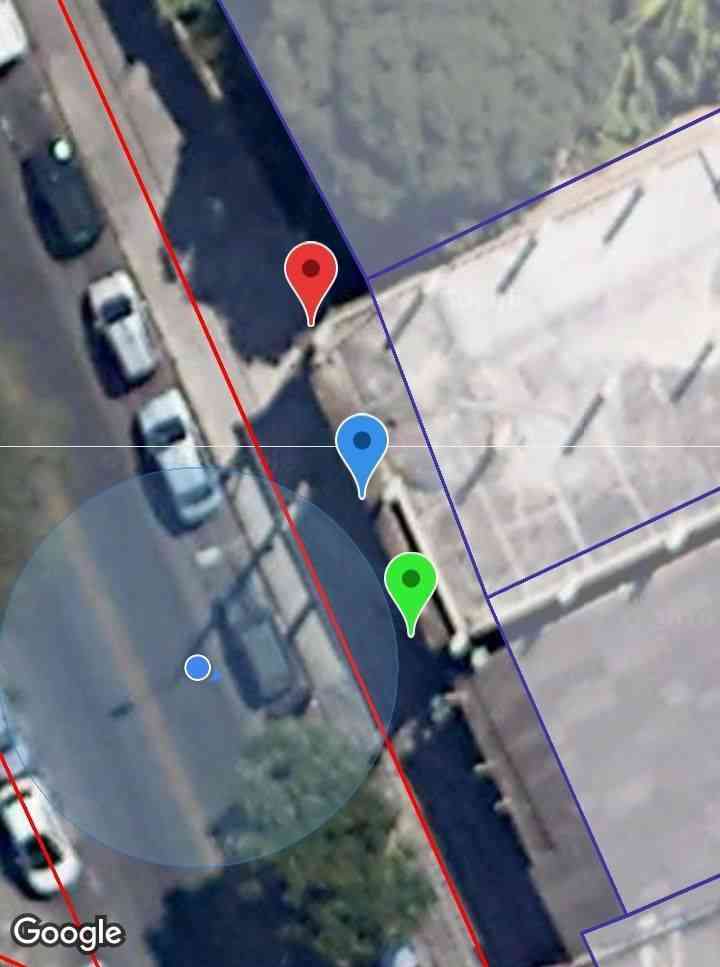This screenshot has width=720, height=967.
Task: Select the blue map pin marker
Action: pyautogui.click(x=362, y=445)
